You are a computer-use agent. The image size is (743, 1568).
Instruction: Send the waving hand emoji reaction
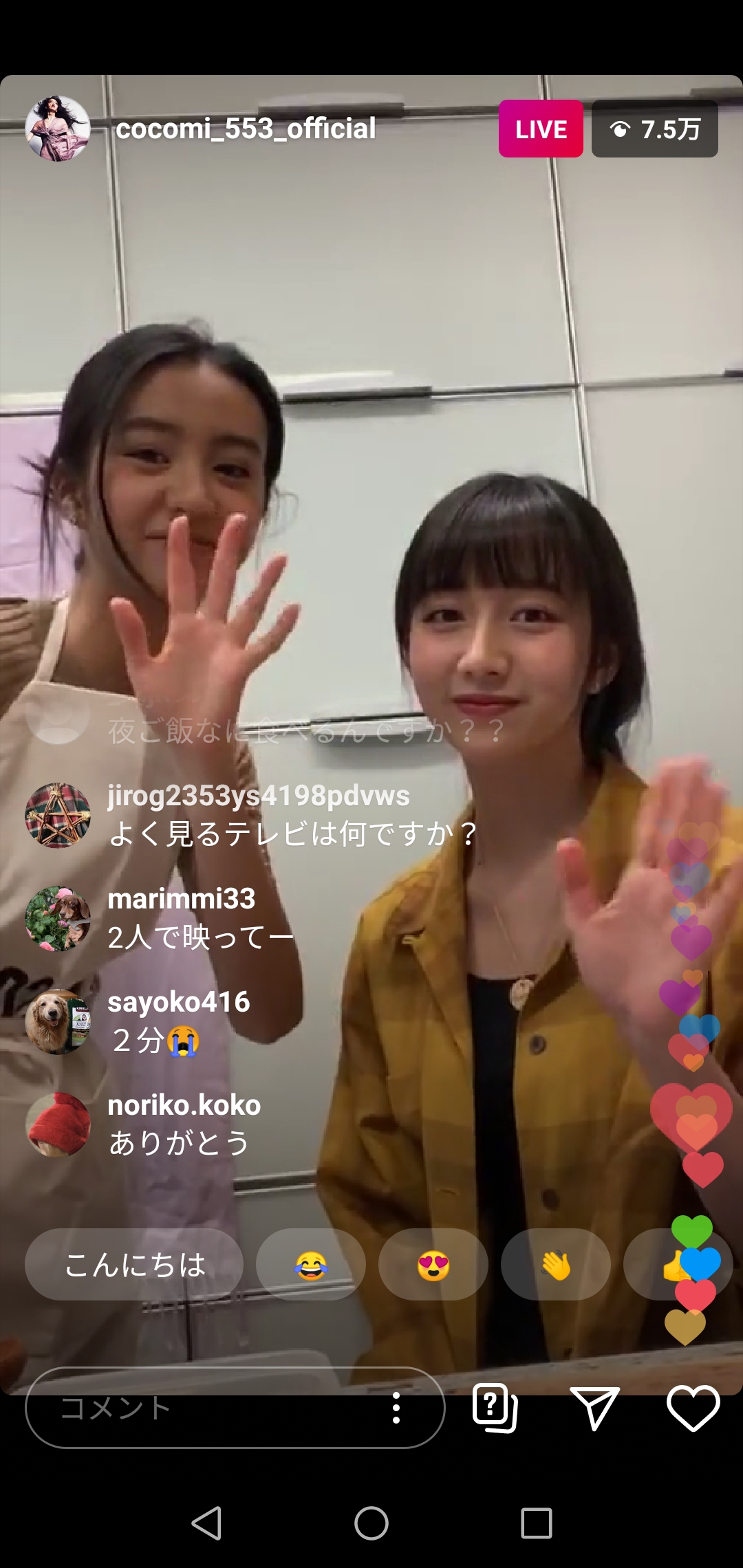click(555, 1264)
